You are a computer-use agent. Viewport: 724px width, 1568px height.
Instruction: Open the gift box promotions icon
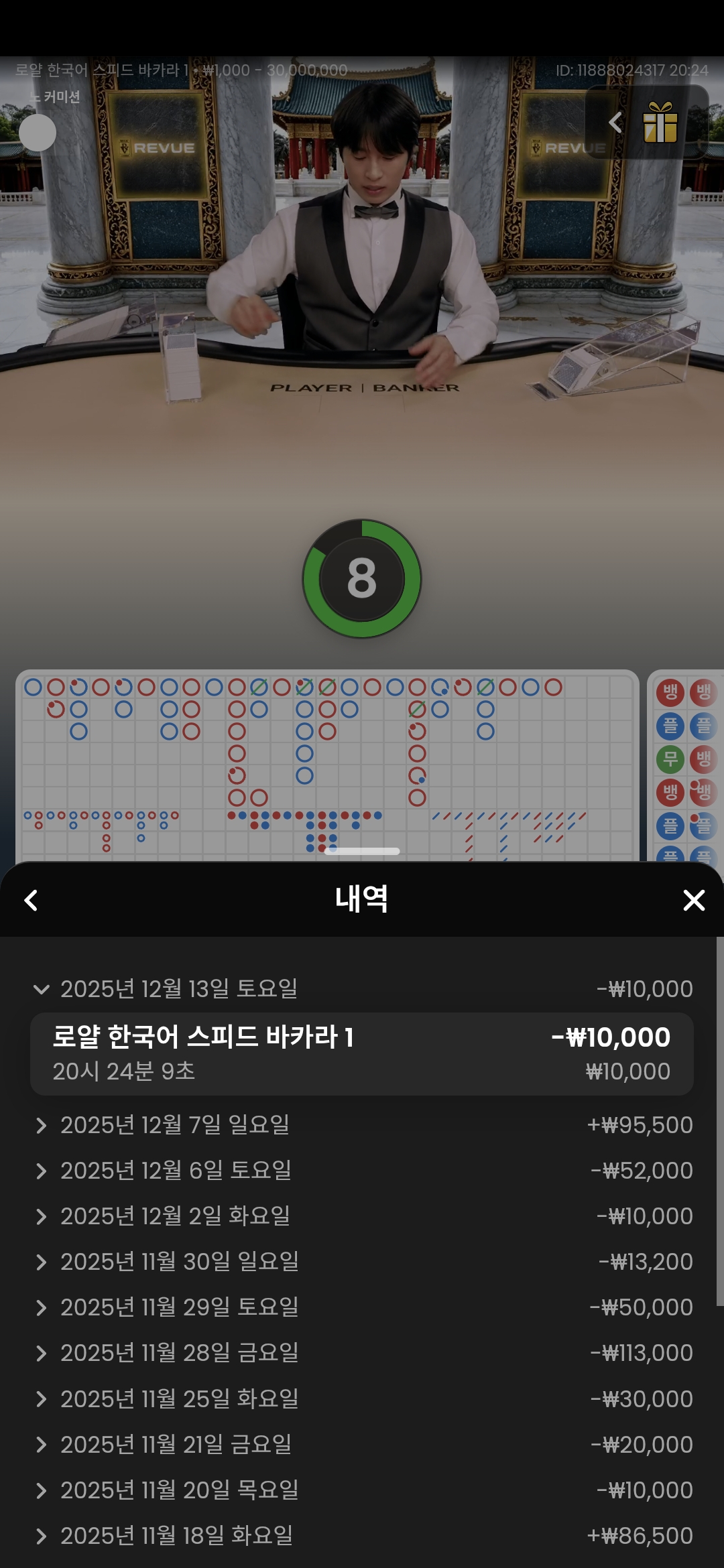[660, 123]
